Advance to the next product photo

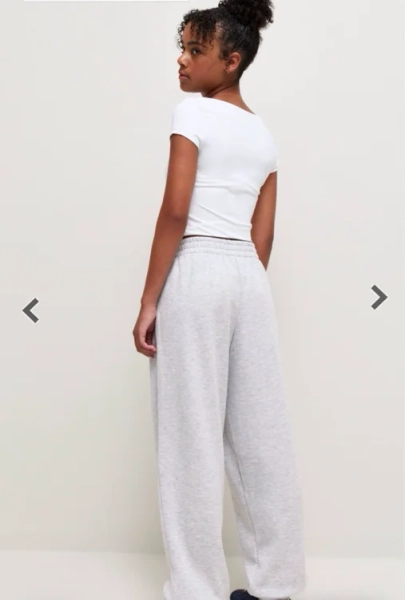click(x=379, y=297)
